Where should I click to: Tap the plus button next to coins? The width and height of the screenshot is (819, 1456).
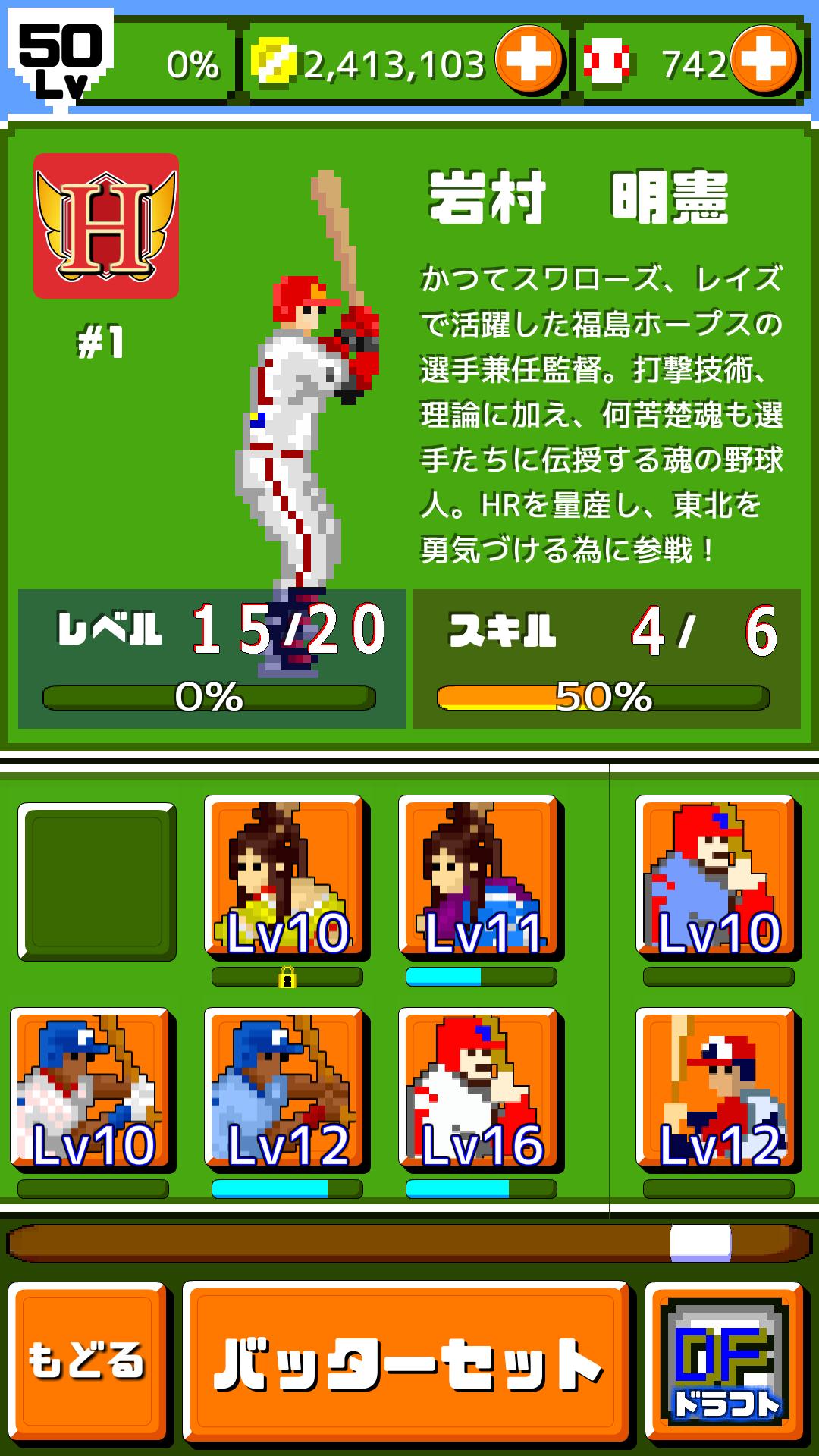pyautogui.click(x=529, y=61)
